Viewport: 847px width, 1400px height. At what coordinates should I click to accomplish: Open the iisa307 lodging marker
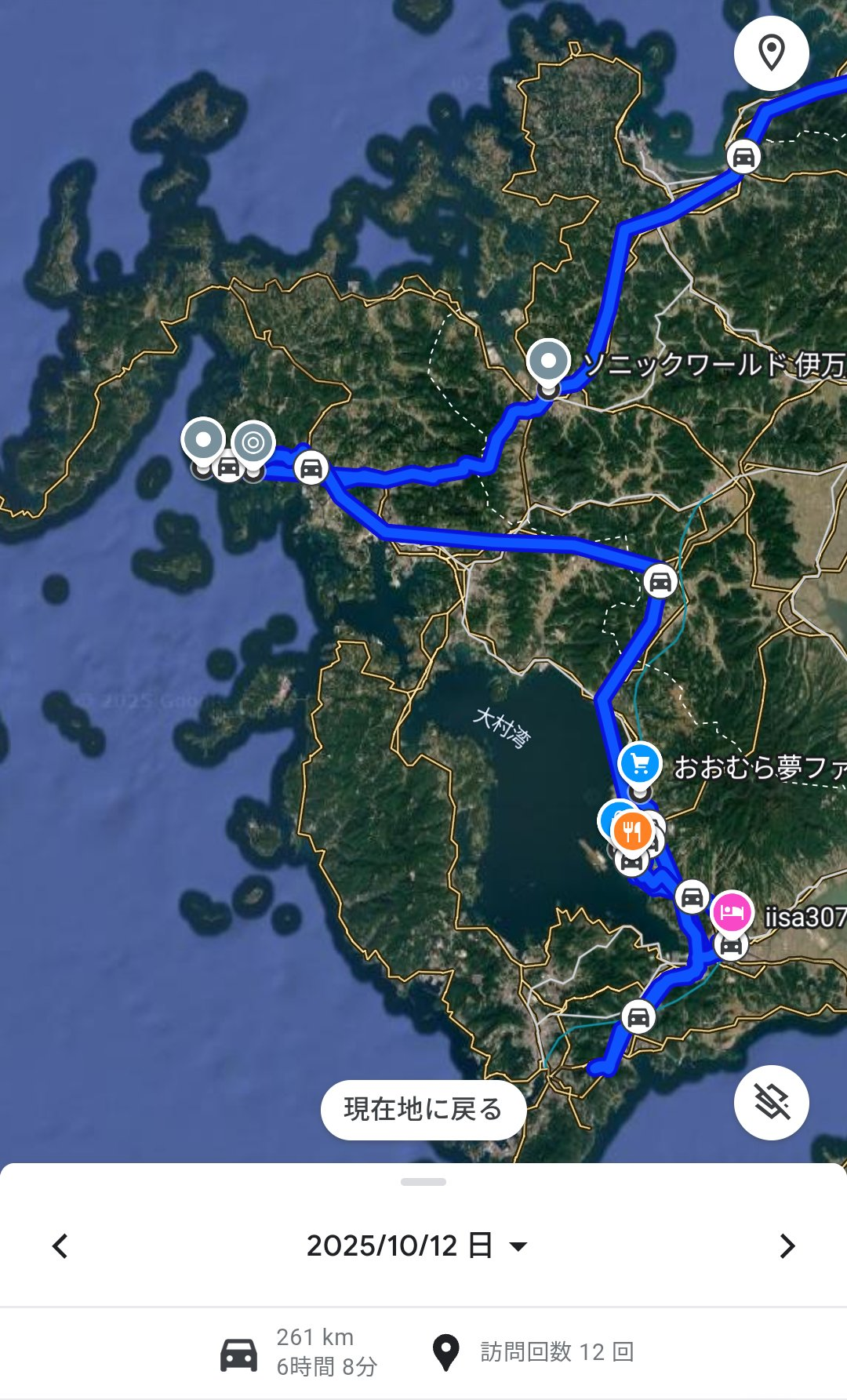[732, 914]
